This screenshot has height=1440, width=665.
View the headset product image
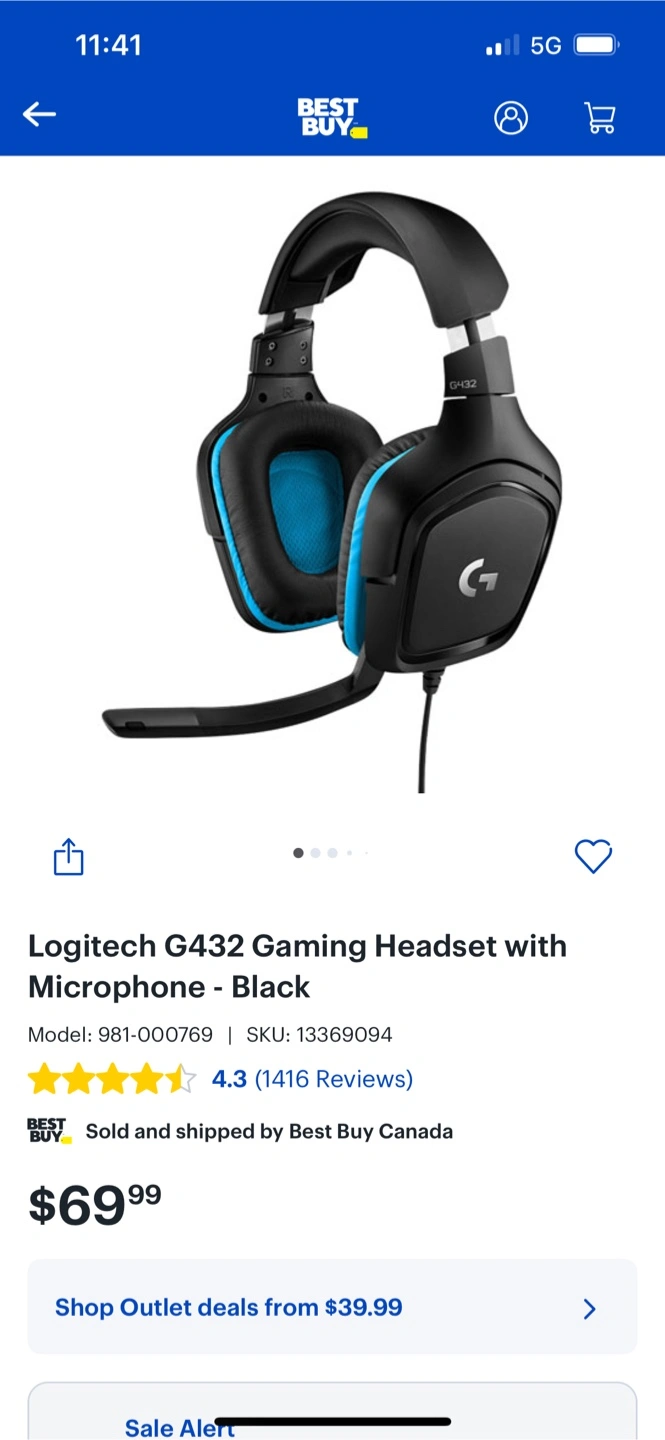coord(332,490)
